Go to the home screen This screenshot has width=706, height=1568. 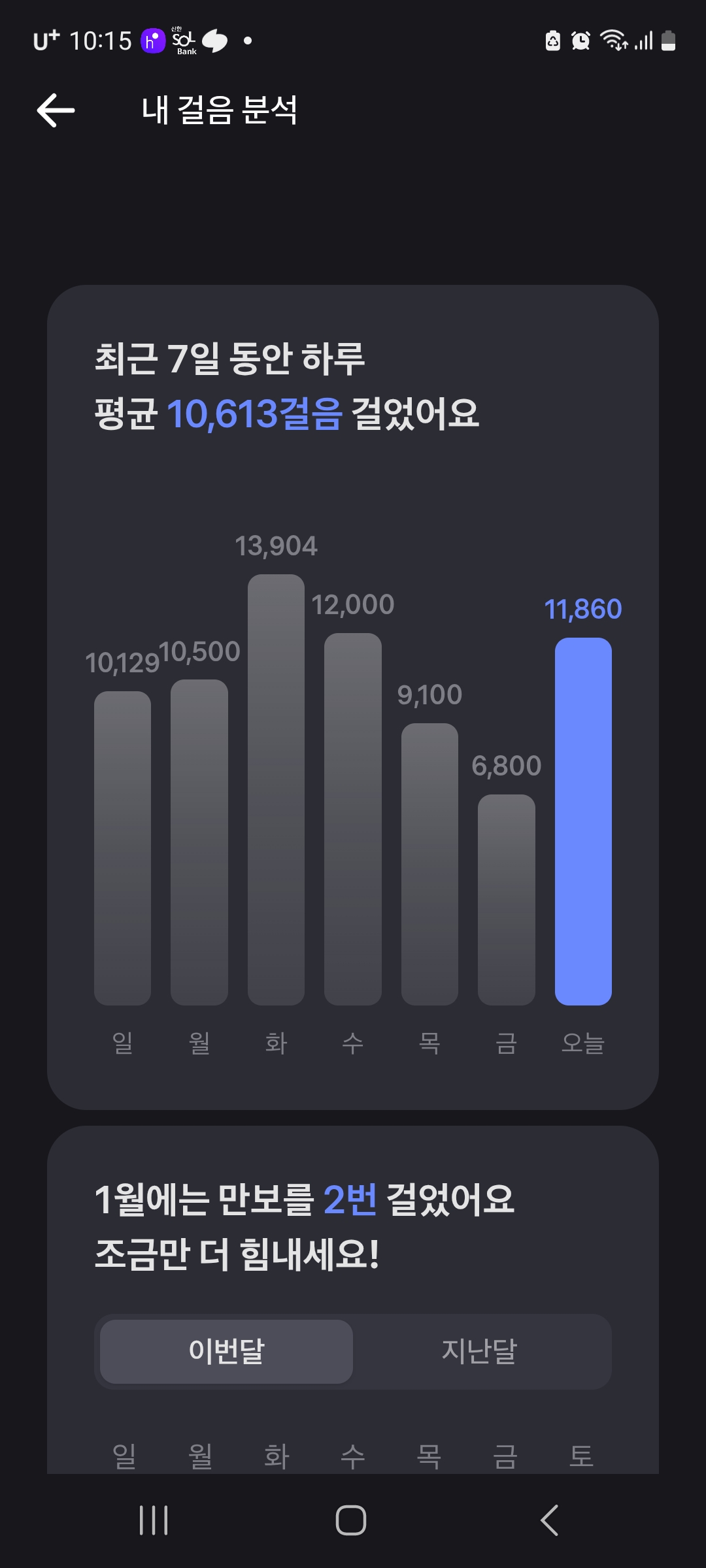[x=351, y=1520]
